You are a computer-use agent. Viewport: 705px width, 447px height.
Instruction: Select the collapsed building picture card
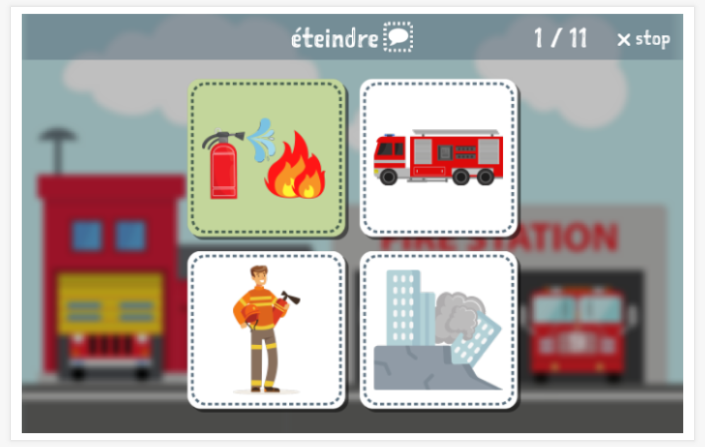coord(438,330)
